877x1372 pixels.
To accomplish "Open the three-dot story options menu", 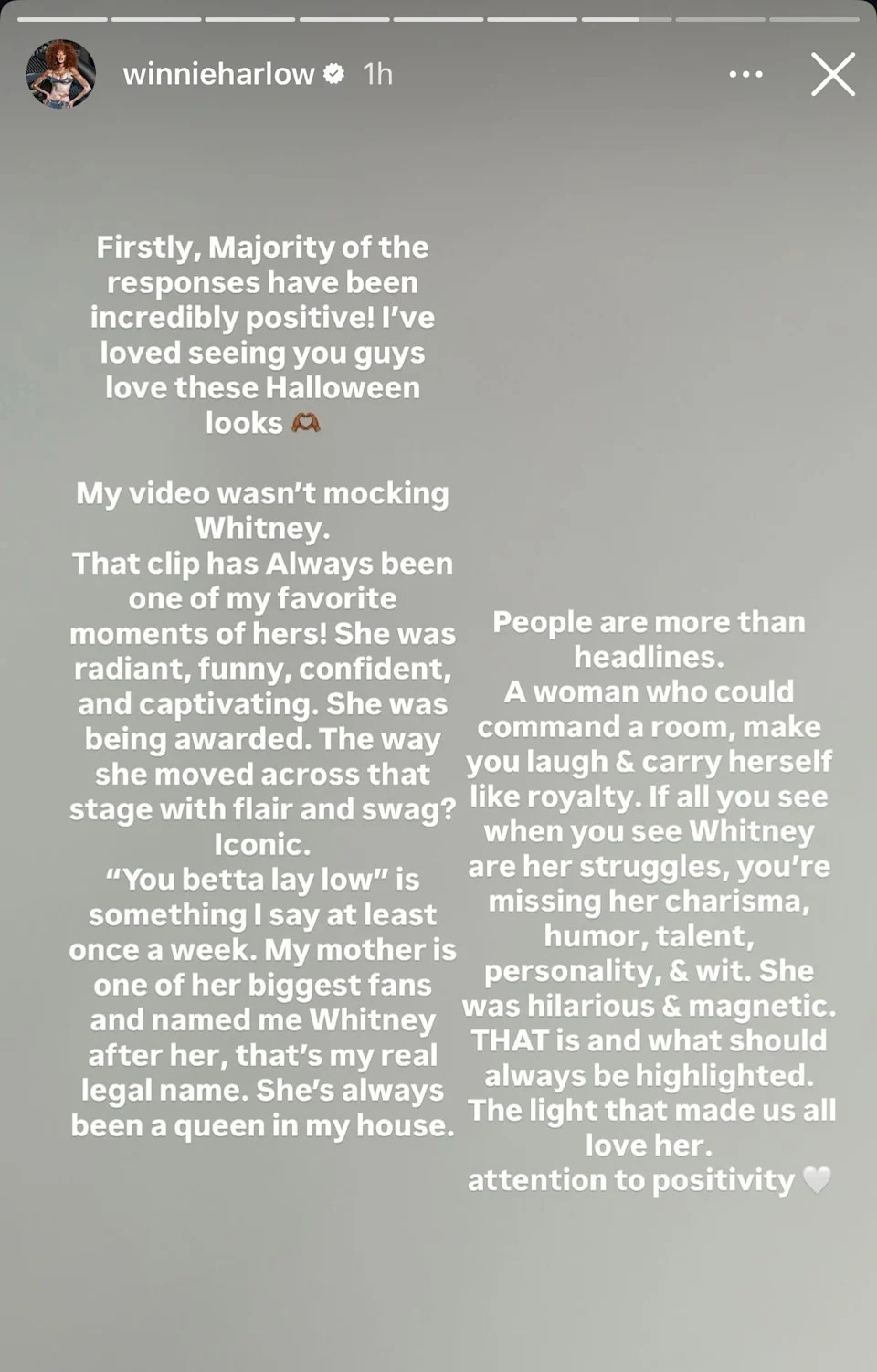I will [x=746, y=75].
